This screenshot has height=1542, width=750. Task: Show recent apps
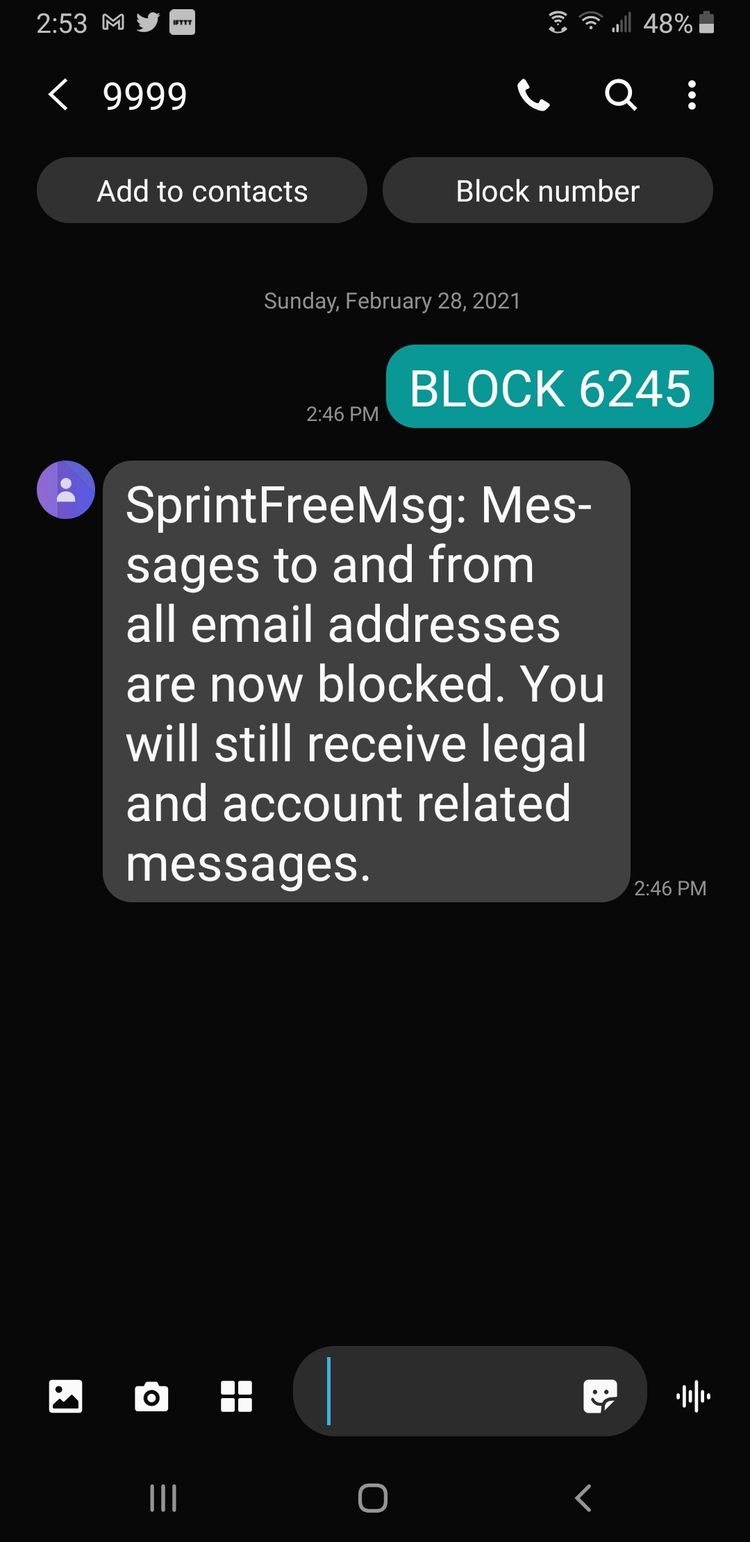163,1497
